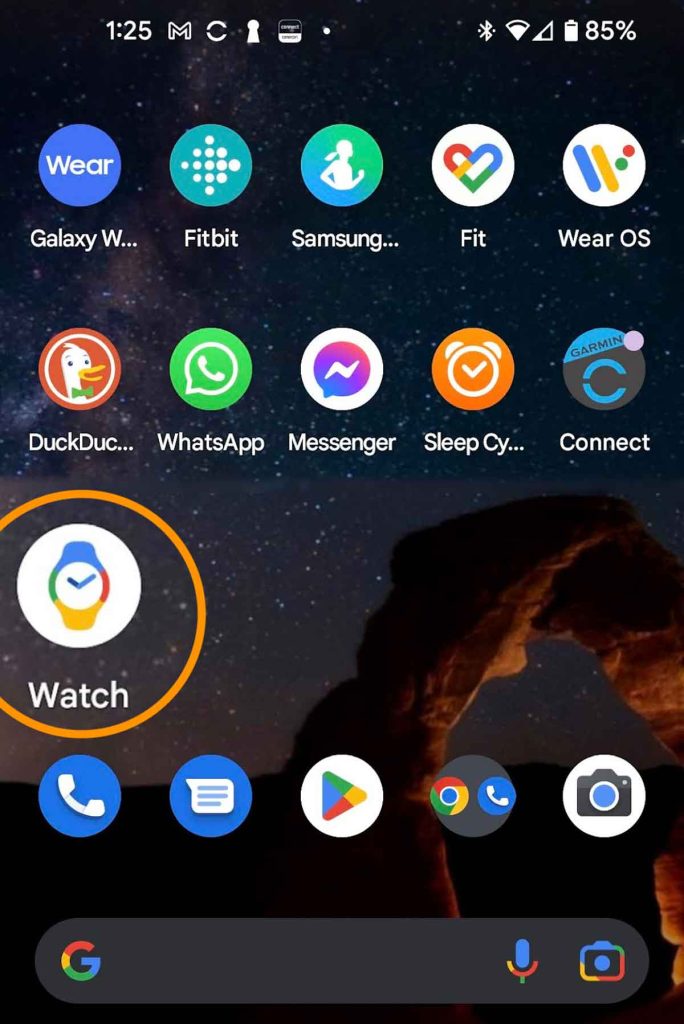Viewport: 684px width, 1024px height.
Task: Open Samsung Health app
Action: click(342, 166)
